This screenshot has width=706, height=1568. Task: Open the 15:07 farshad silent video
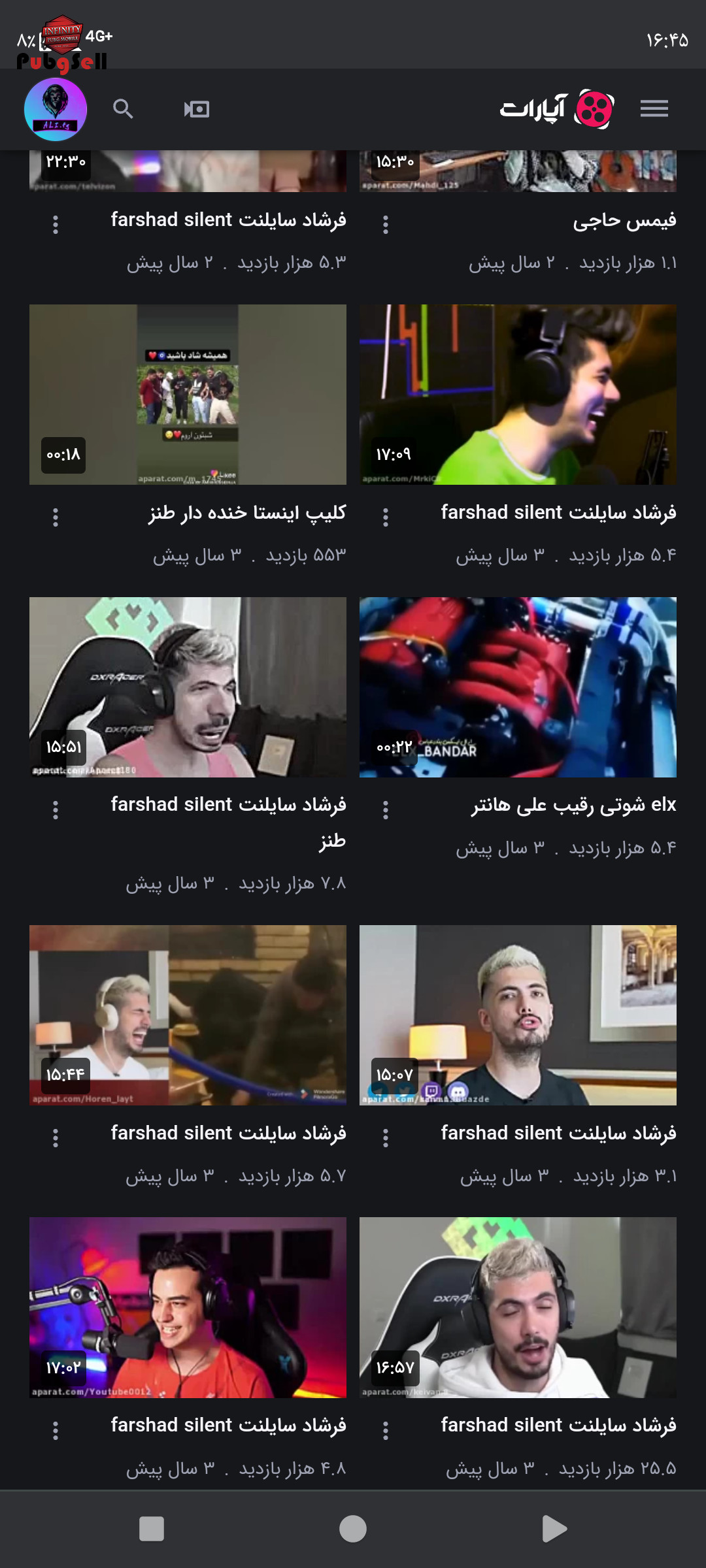pos(518,1015)
